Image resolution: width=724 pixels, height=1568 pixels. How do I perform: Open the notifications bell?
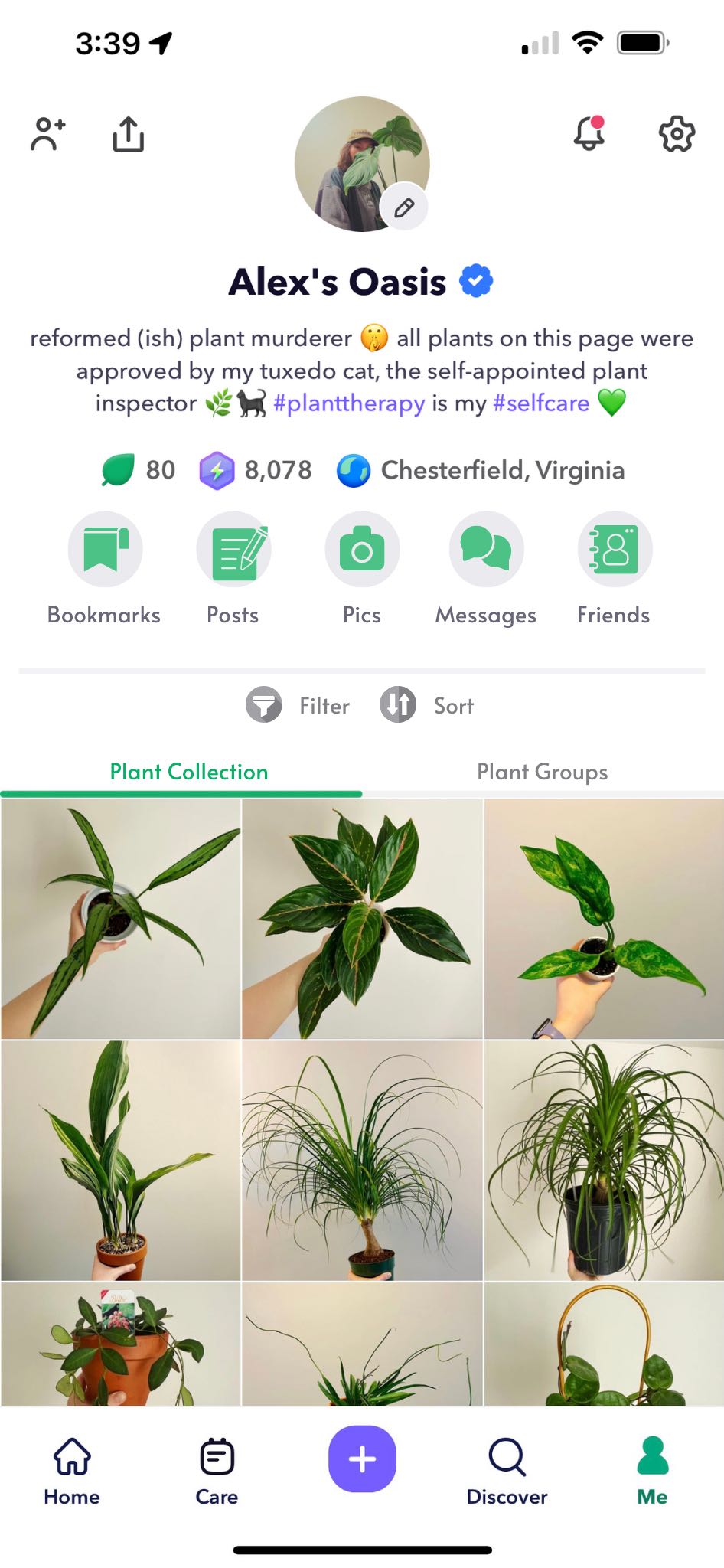(589, 134)
